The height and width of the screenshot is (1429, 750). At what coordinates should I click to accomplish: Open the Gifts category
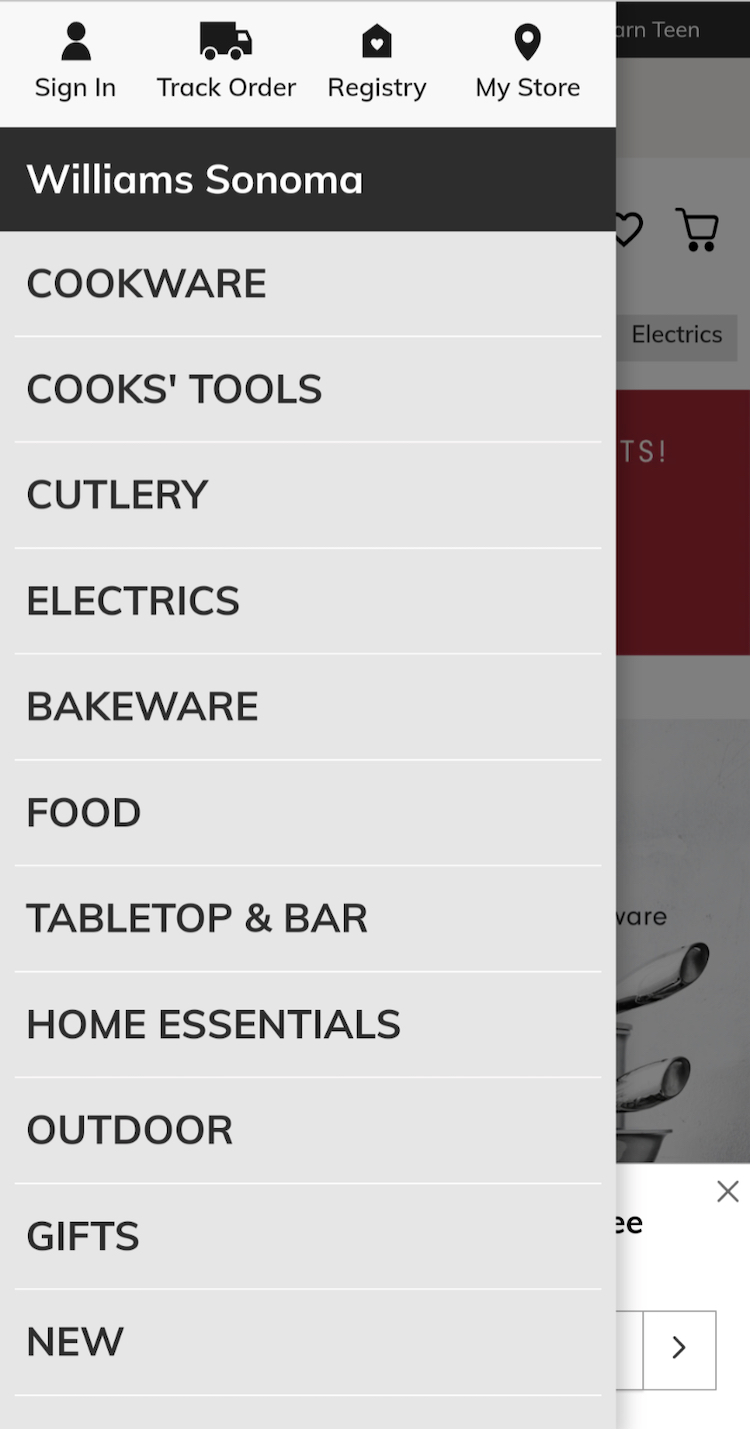tap(83, 1237)
